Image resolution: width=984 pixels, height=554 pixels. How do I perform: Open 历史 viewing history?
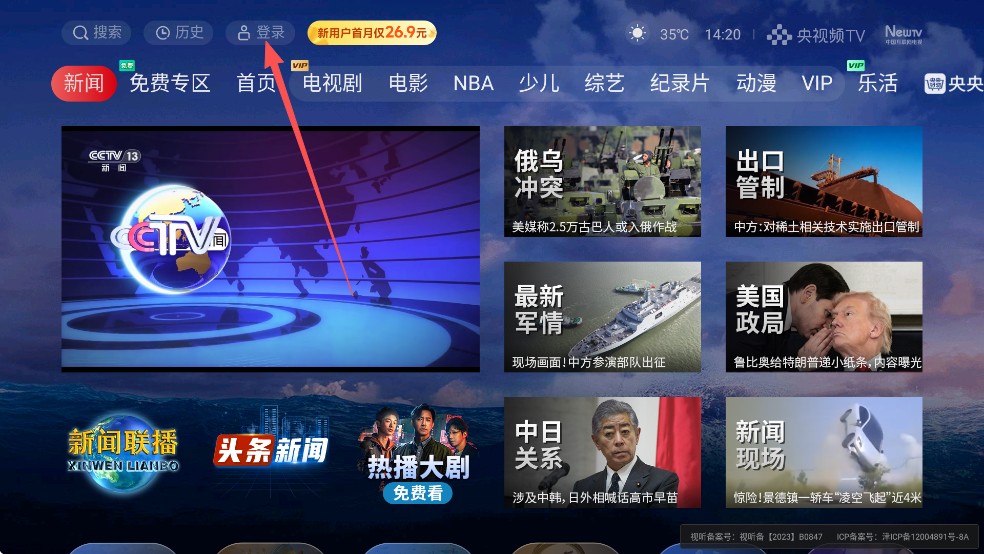(x=178, y=33)
